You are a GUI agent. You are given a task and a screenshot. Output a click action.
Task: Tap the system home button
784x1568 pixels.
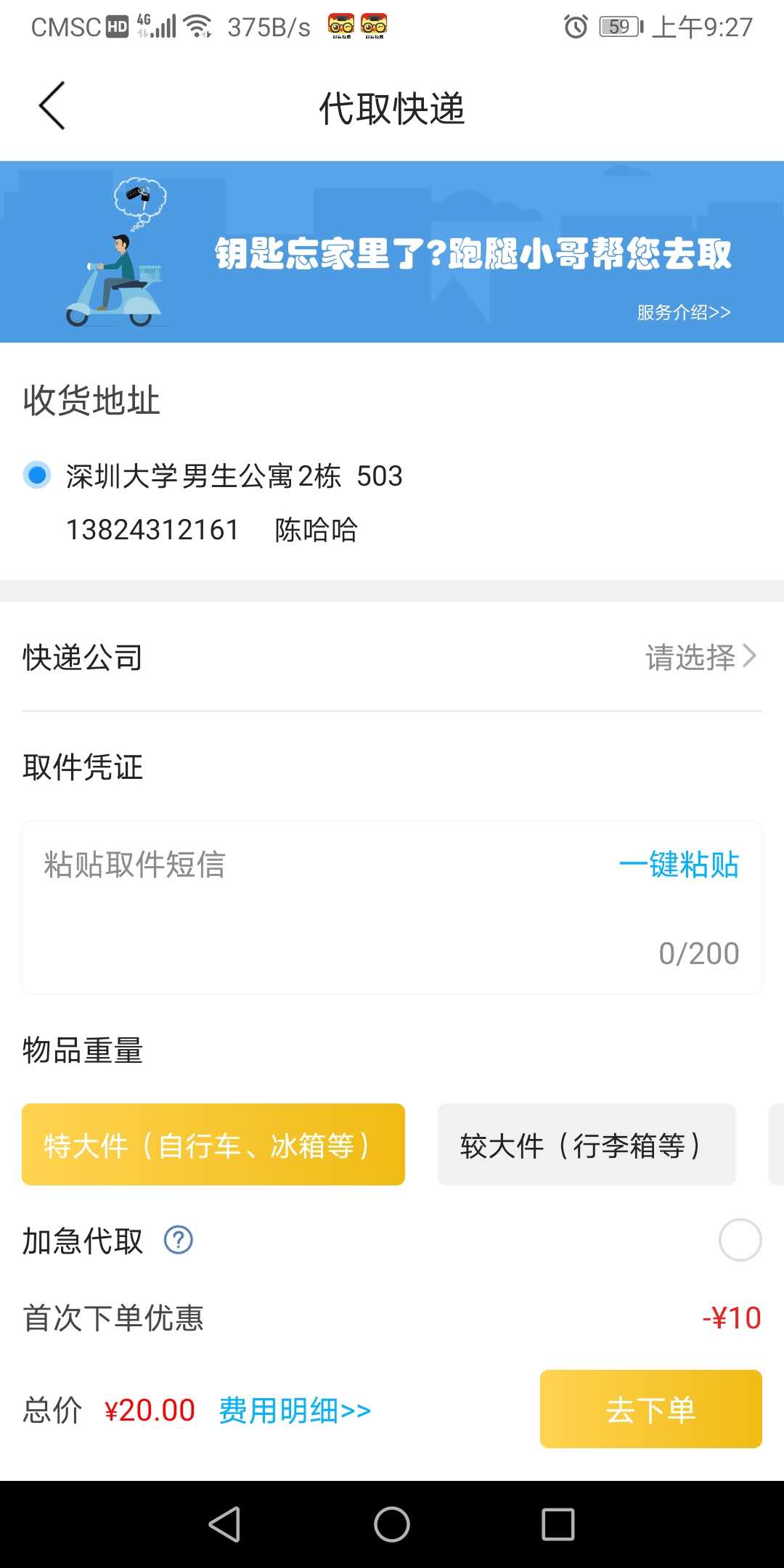tap(392, 1524)
